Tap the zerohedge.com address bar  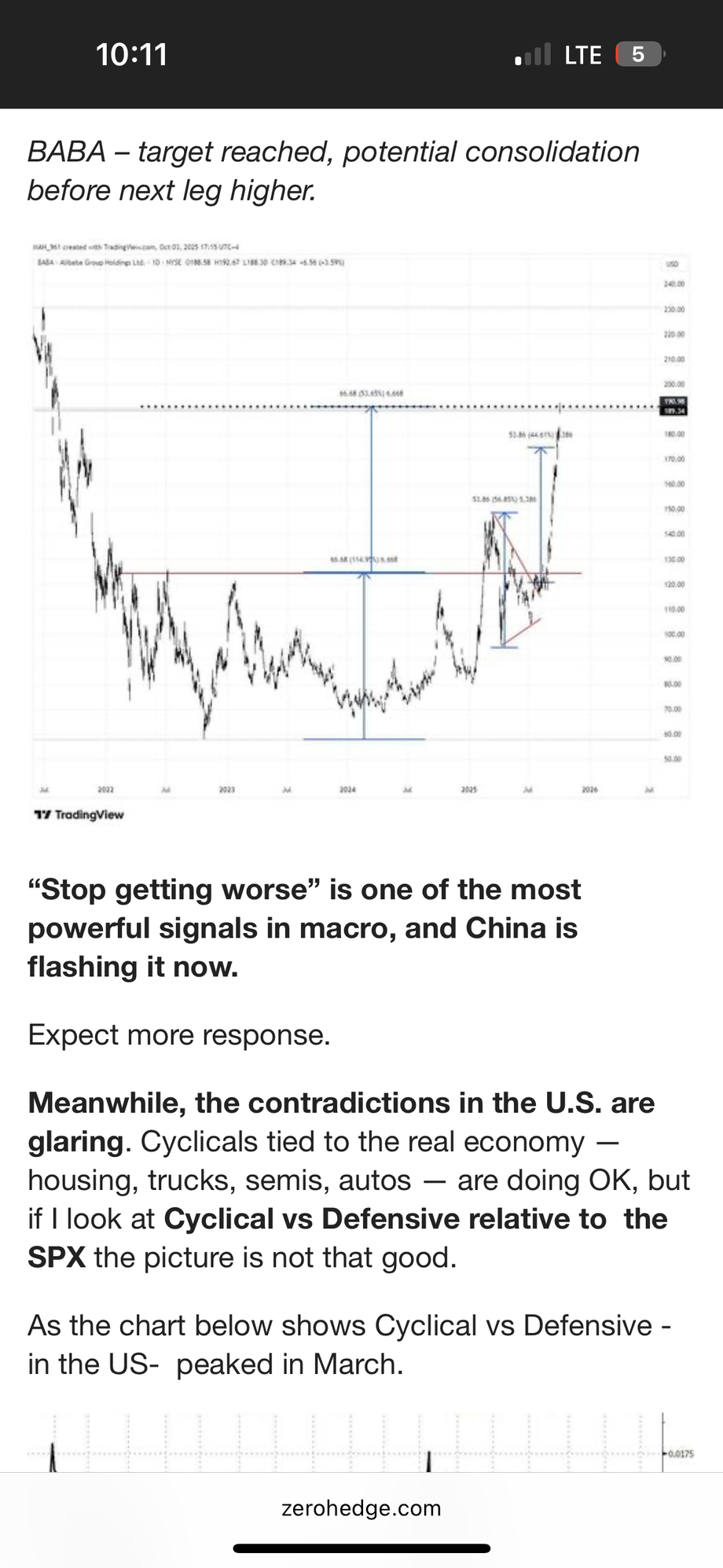(x=361, y=1507)
